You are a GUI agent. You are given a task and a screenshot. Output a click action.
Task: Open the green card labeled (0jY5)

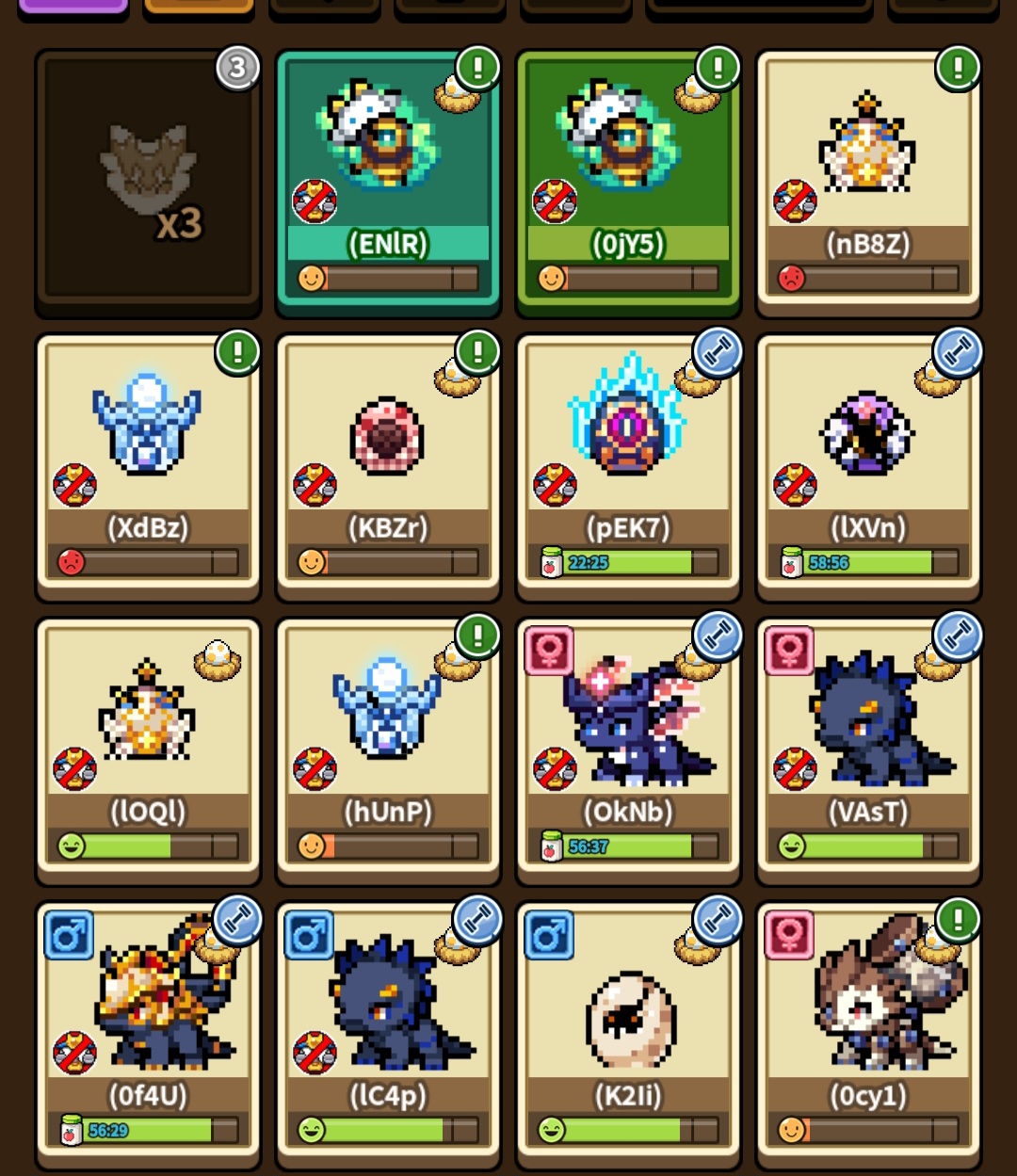coord(628,182)
